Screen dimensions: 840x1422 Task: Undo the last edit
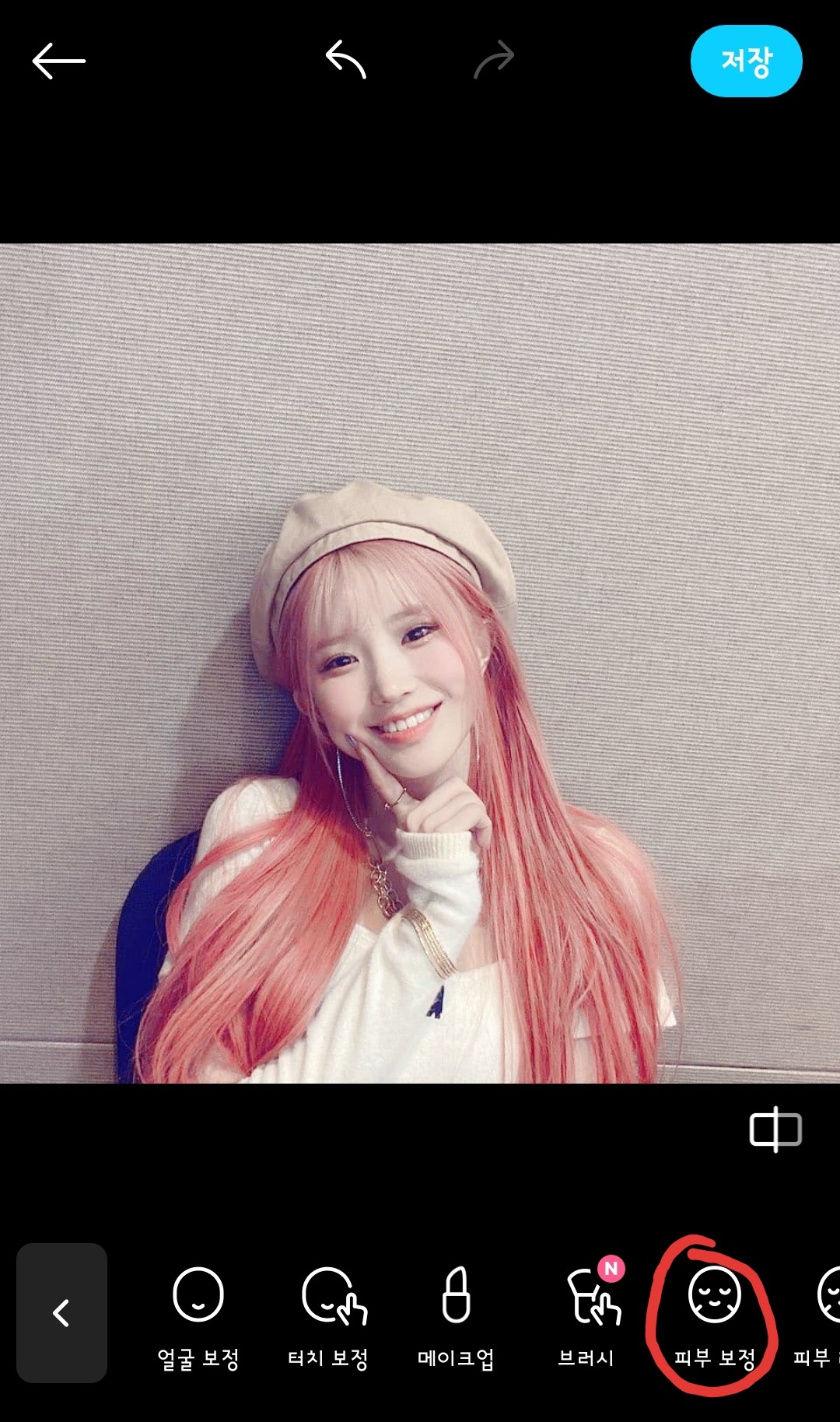click(346, 60)
